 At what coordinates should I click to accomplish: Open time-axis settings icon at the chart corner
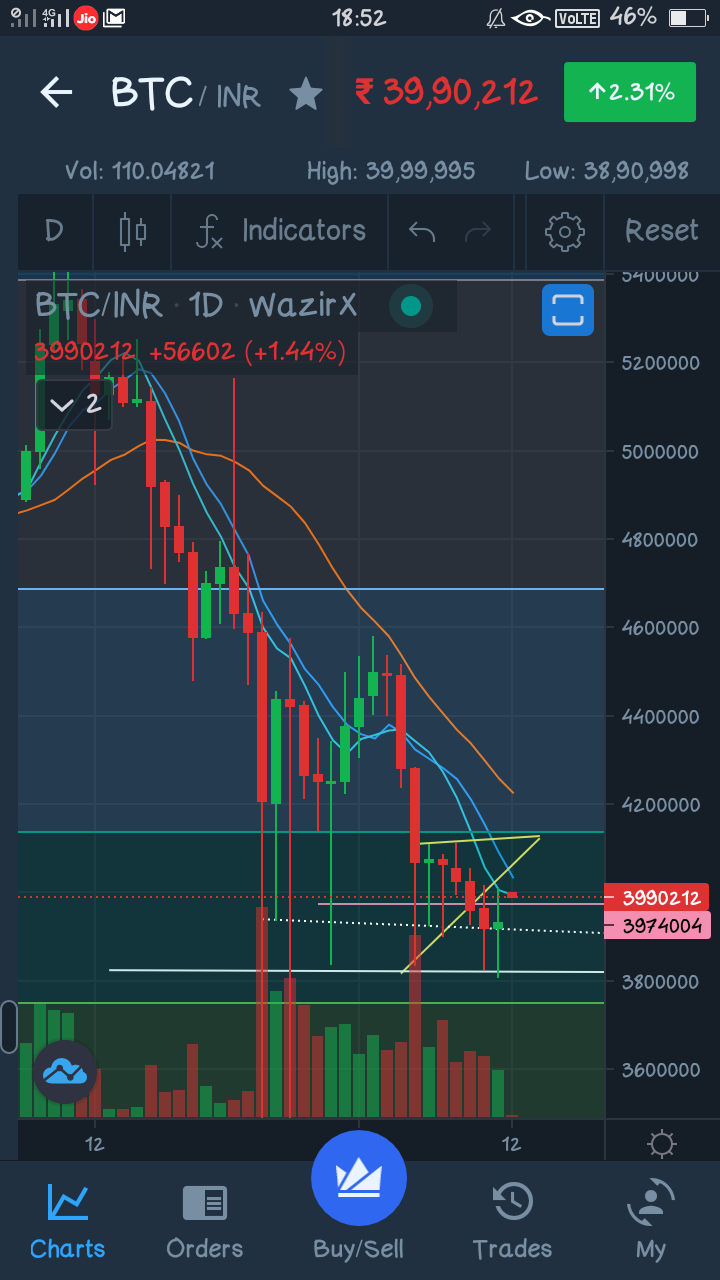661,1143
